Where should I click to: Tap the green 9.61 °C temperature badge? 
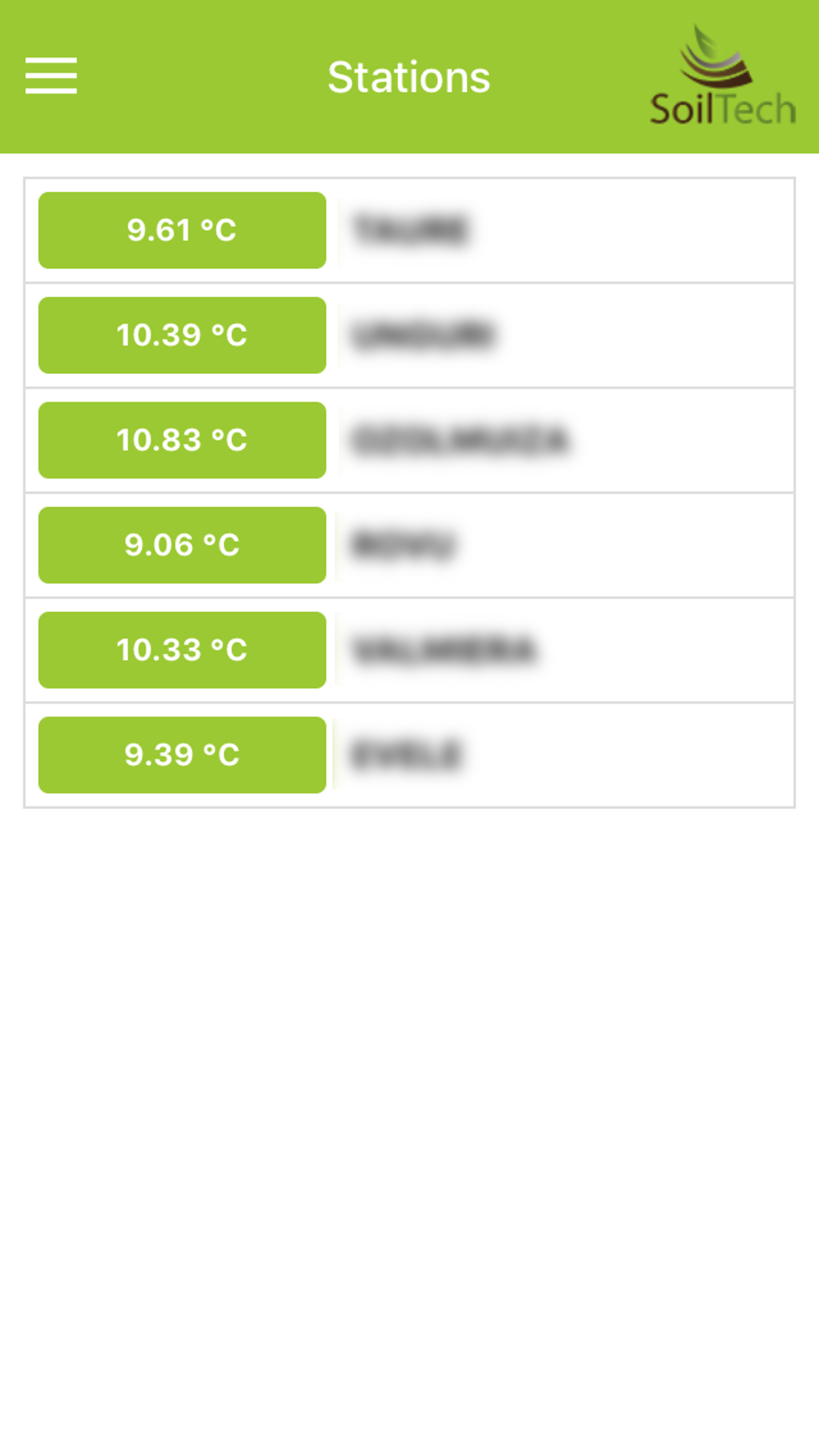(x=182, y=230)
